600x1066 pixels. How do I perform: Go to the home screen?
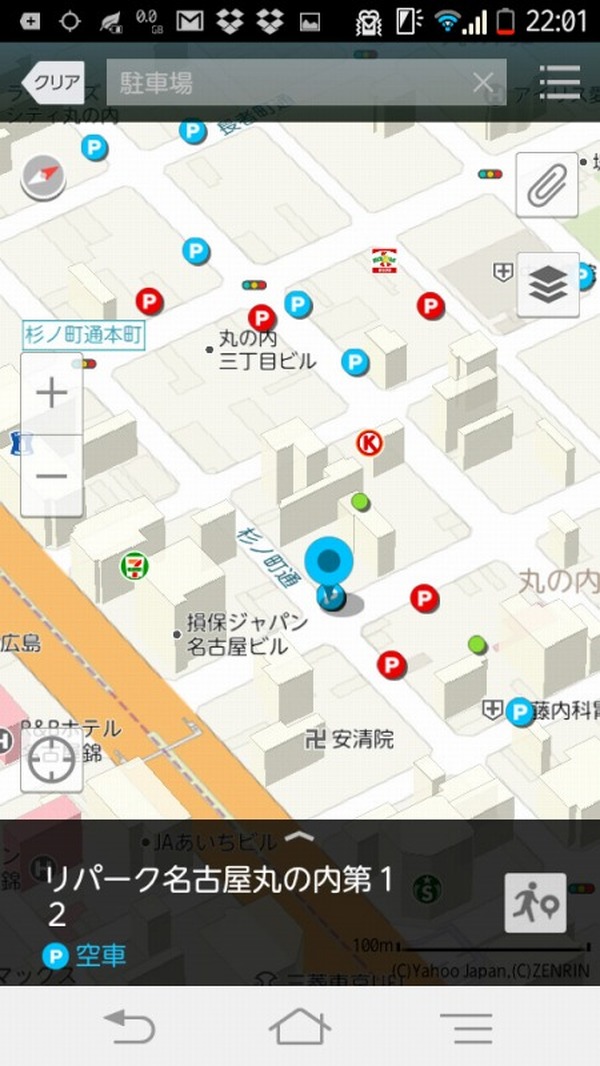[x=299, y=1027]
